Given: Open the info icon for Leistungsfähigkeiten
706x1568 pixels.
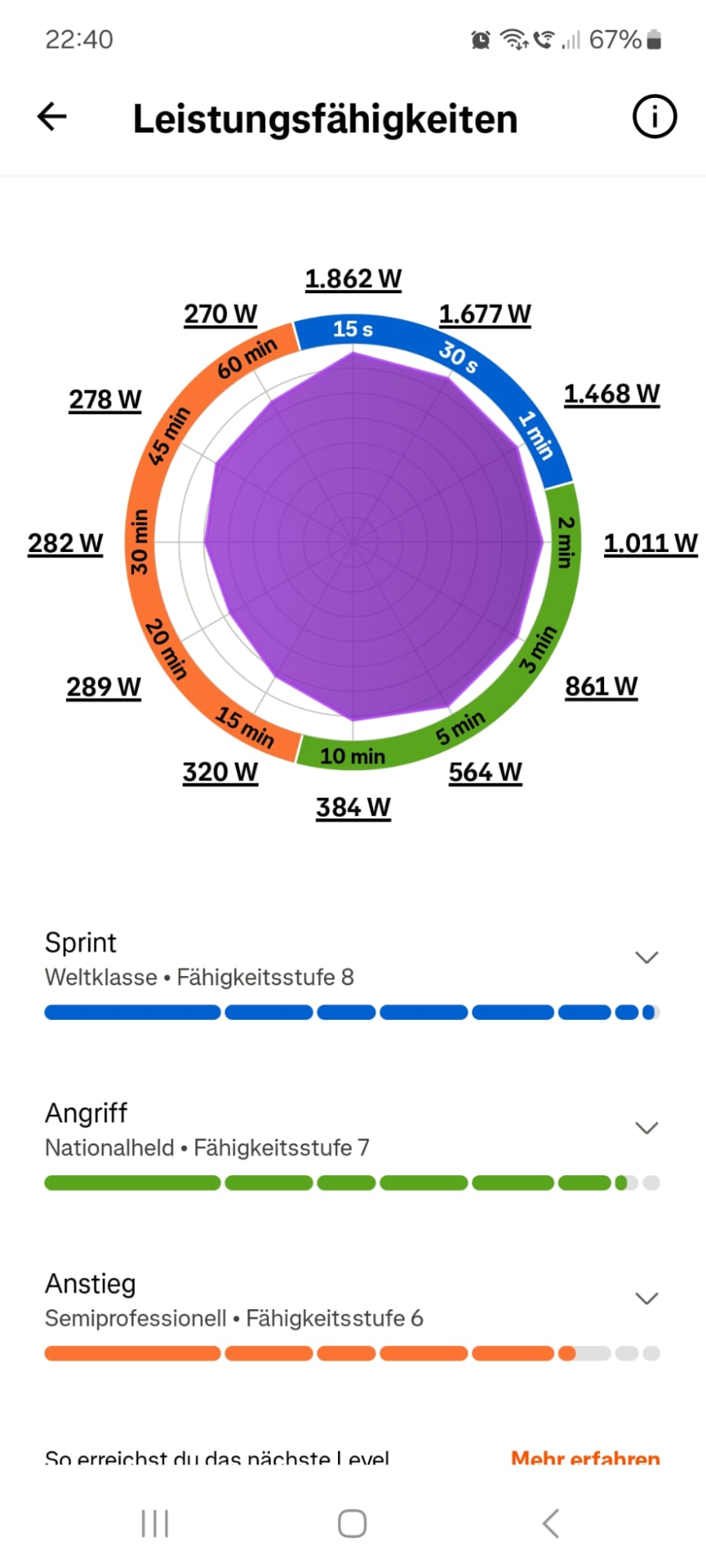Looking at the screenshot, I should [x=653, y=118].
